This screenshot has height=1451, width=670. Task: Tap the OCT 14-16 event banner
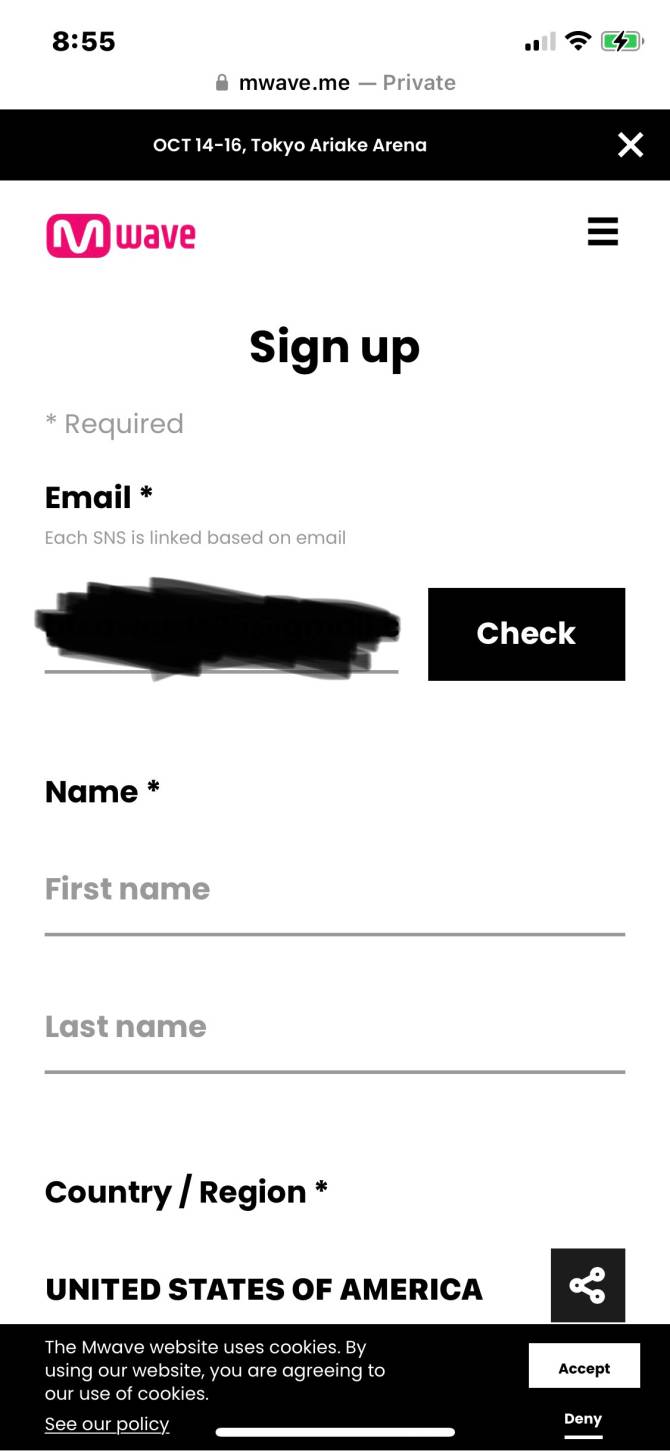[290, 145]
